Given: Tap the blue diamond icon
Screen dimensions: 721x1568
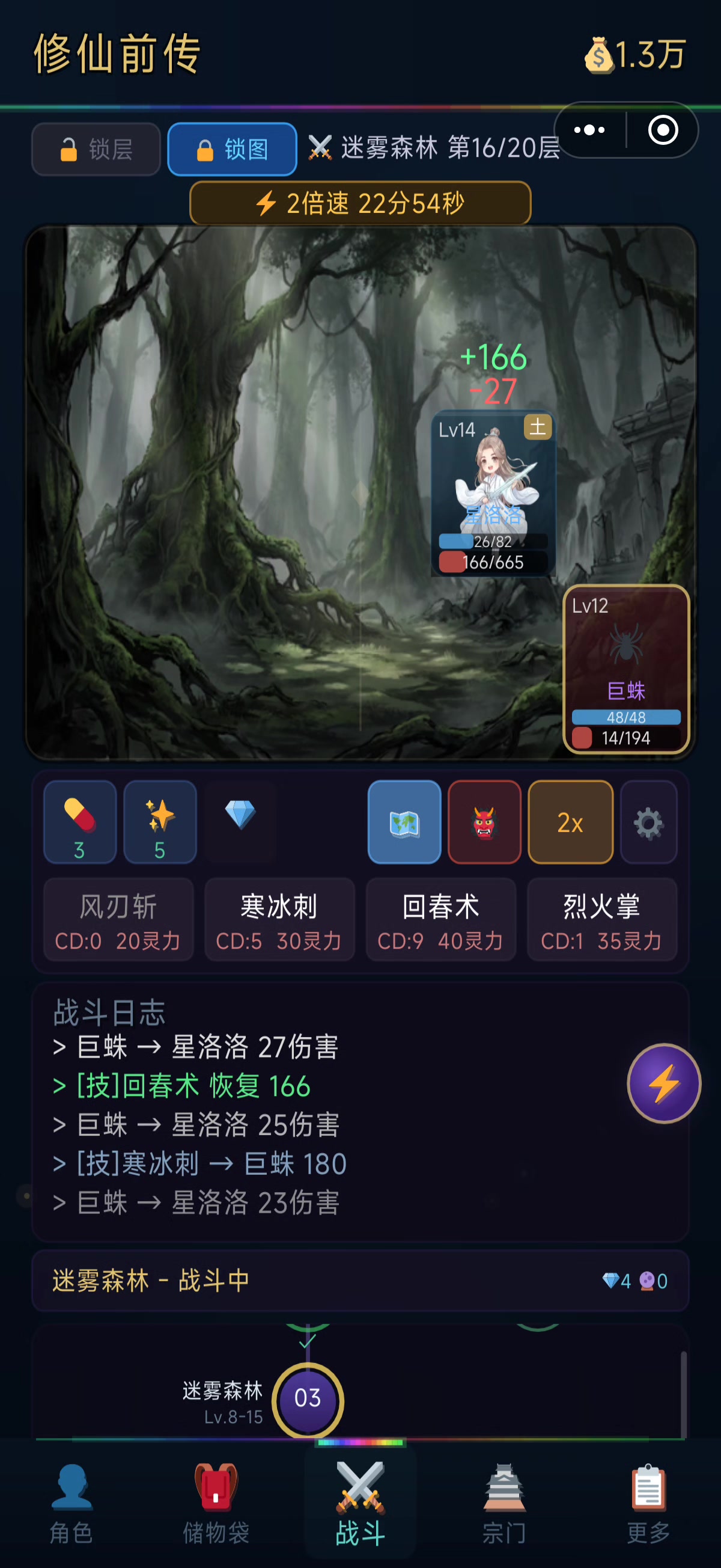Looking at the screenshot, I should [240, 816].
